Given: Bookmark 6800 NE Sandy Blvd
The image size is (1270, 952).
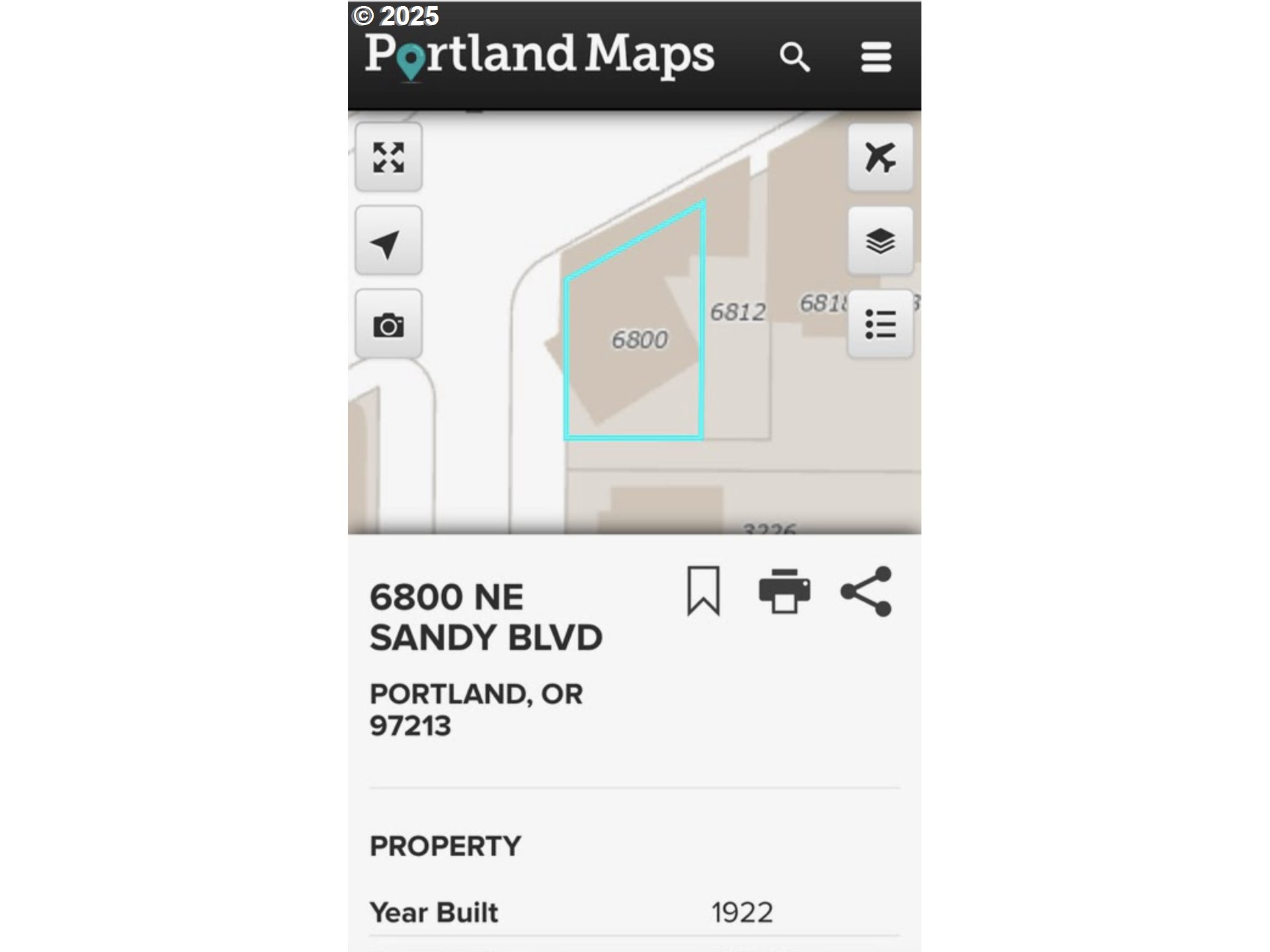Looking at the screenshot, I should pos(703,590).
